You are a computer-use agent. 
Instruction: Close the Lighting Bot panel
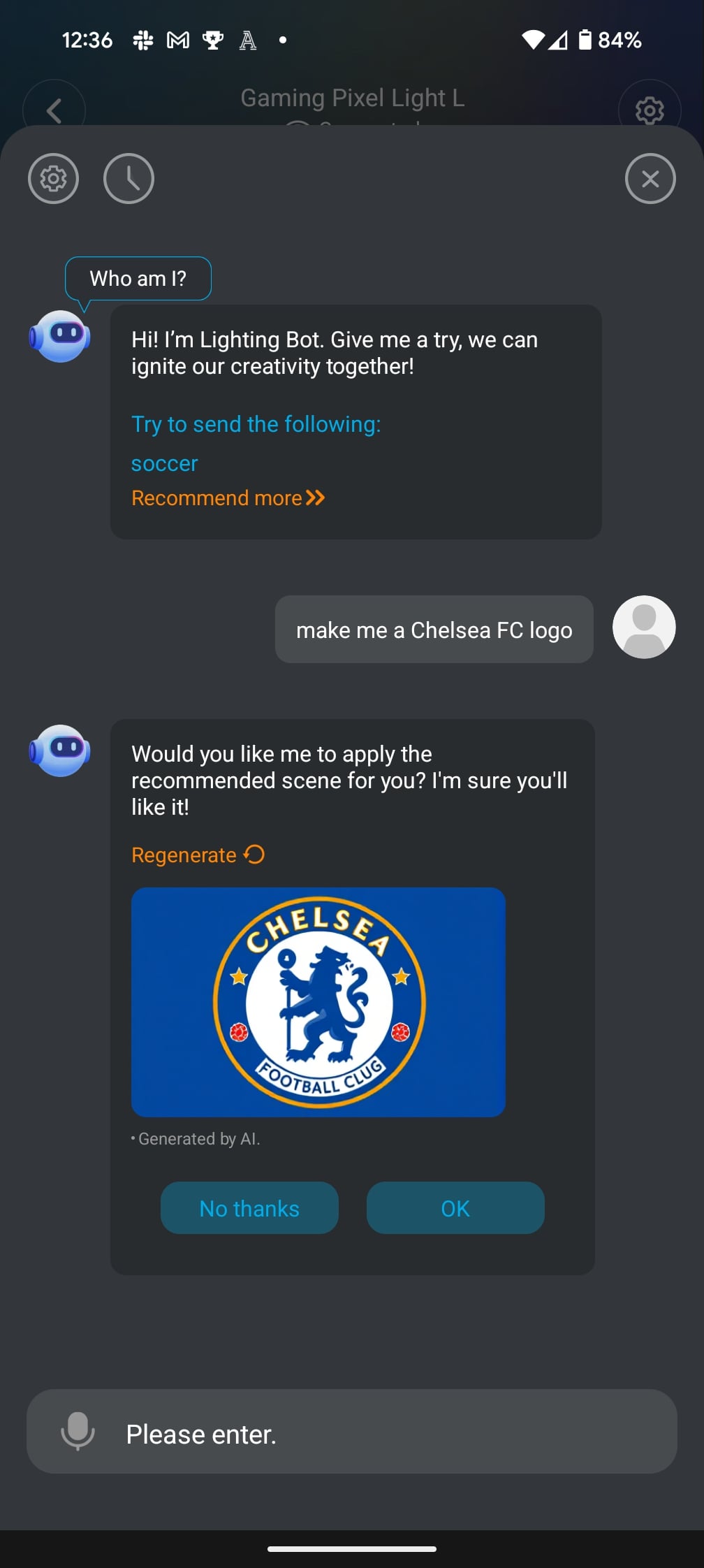pos(650,179)
